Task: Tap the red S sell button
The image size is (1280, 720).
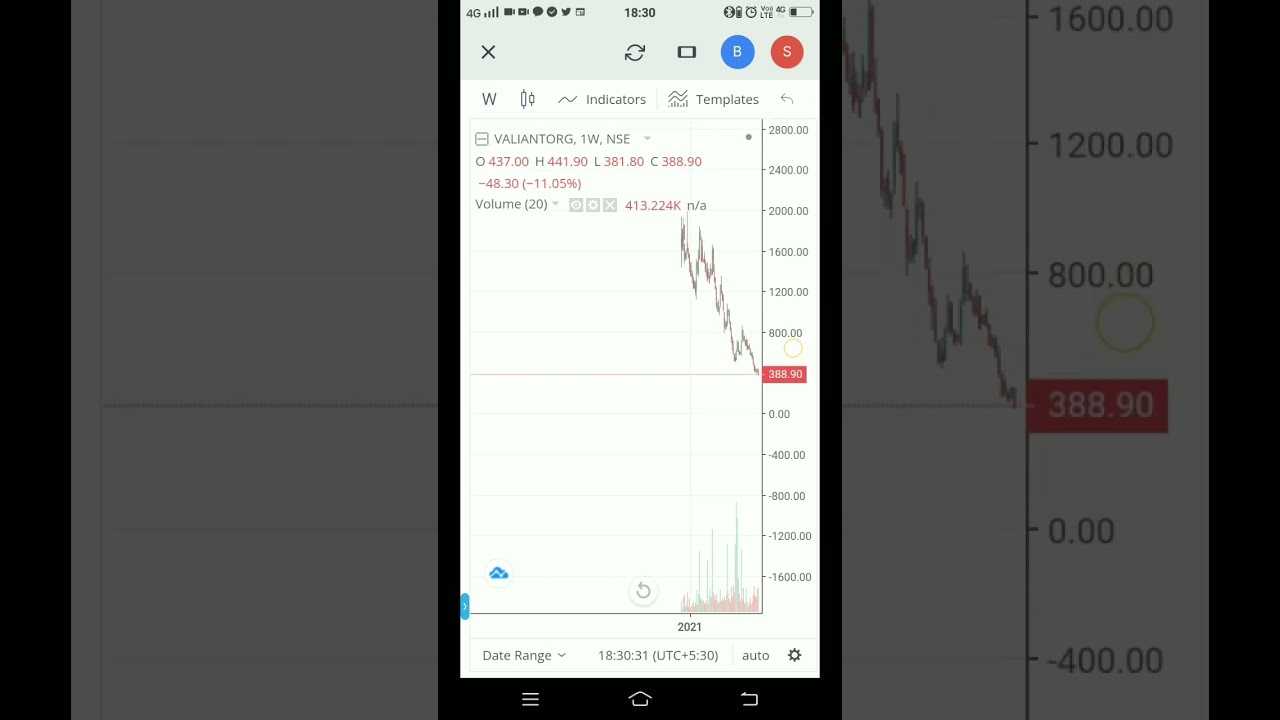Action: [x=787, y=52]
